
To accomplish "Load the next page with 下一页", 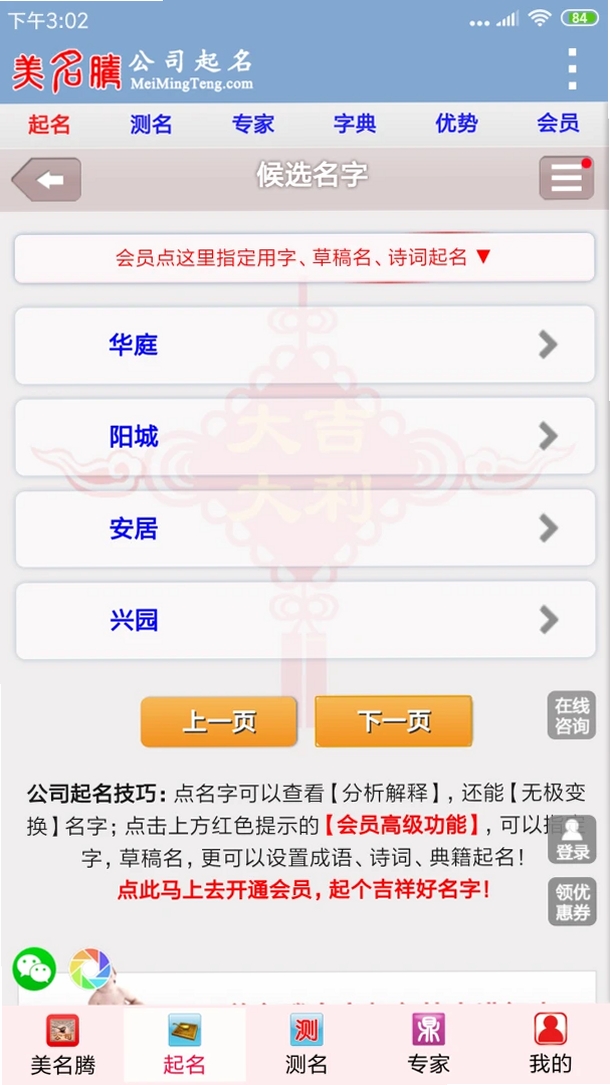I will tap(394, 722).
